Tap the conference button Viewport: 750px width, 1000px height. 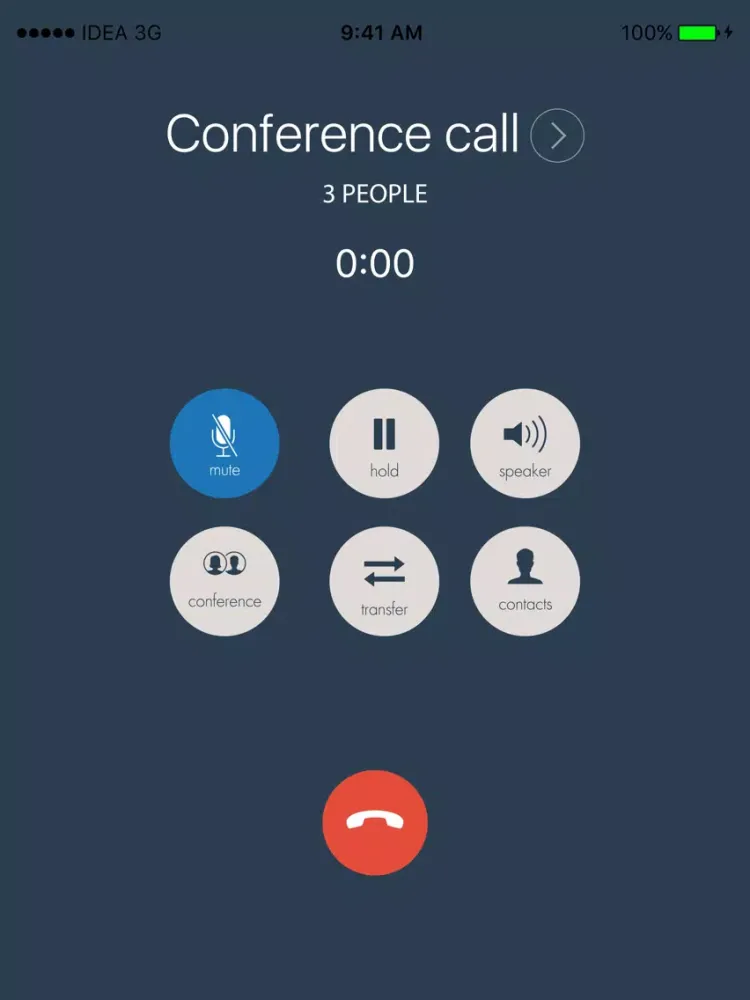click(225, 581)
